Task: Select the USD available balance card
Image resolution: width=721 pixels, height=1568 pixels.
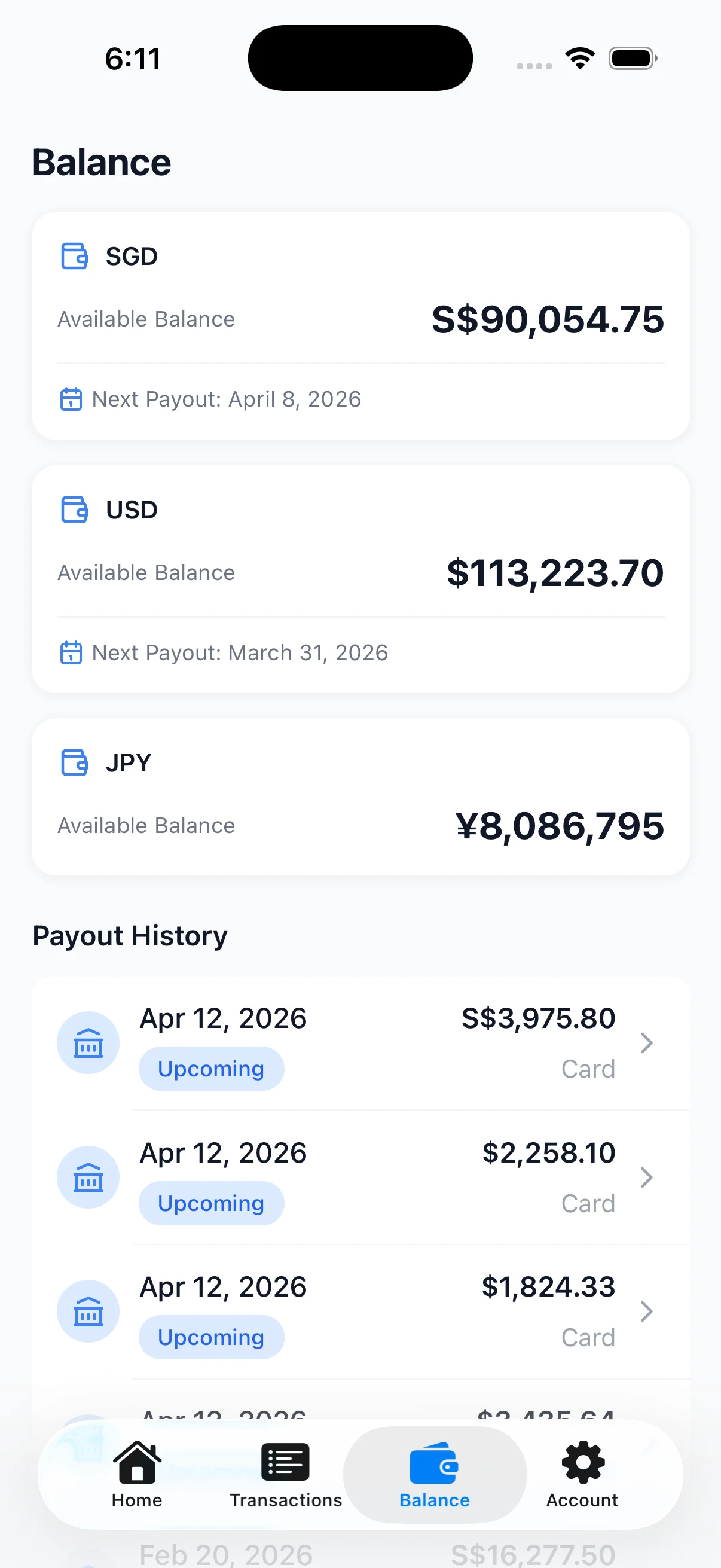Action: [x=360, y=578]
